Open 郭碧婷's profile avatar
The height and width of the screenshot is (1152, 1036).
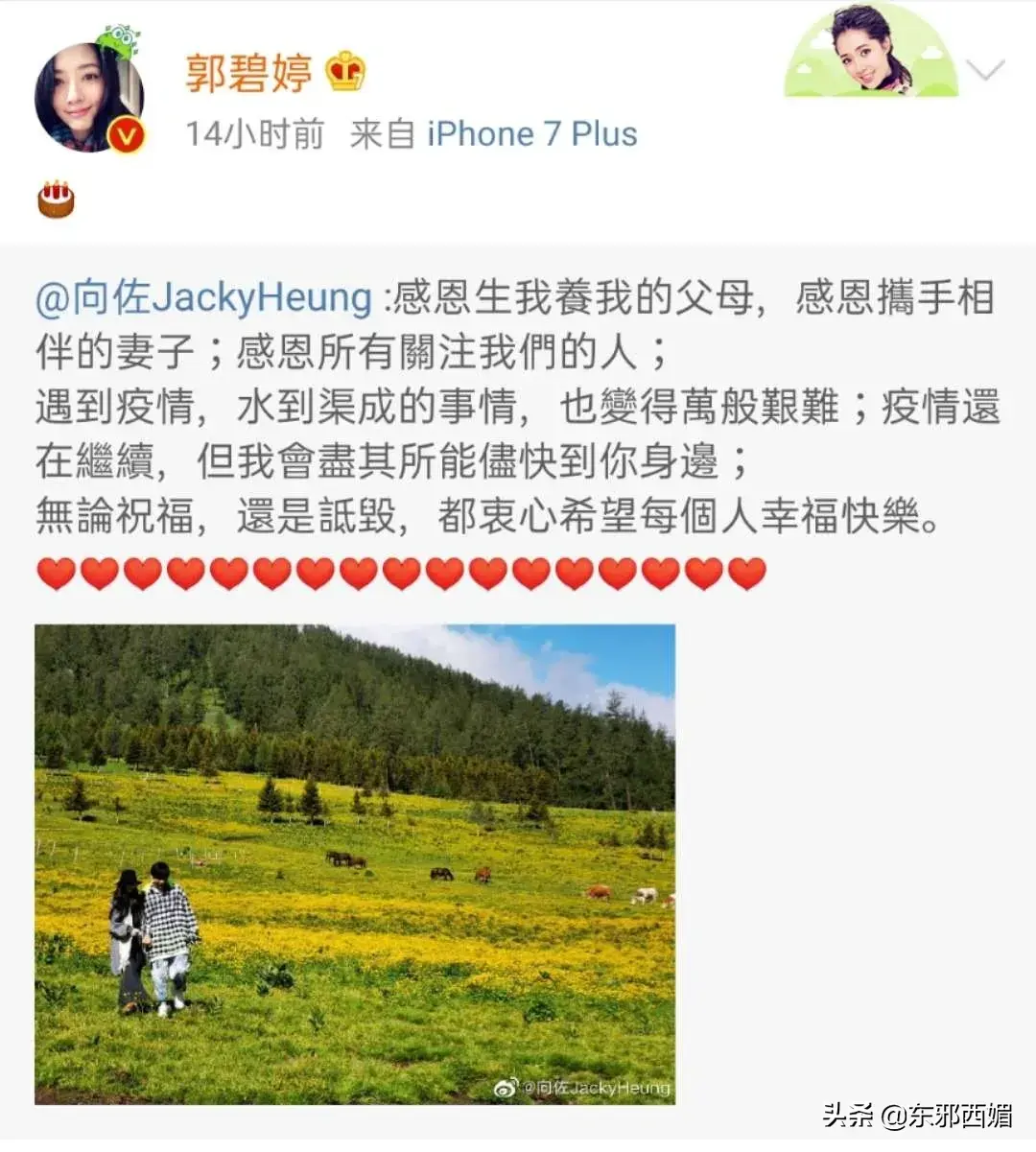pos(89,97)
